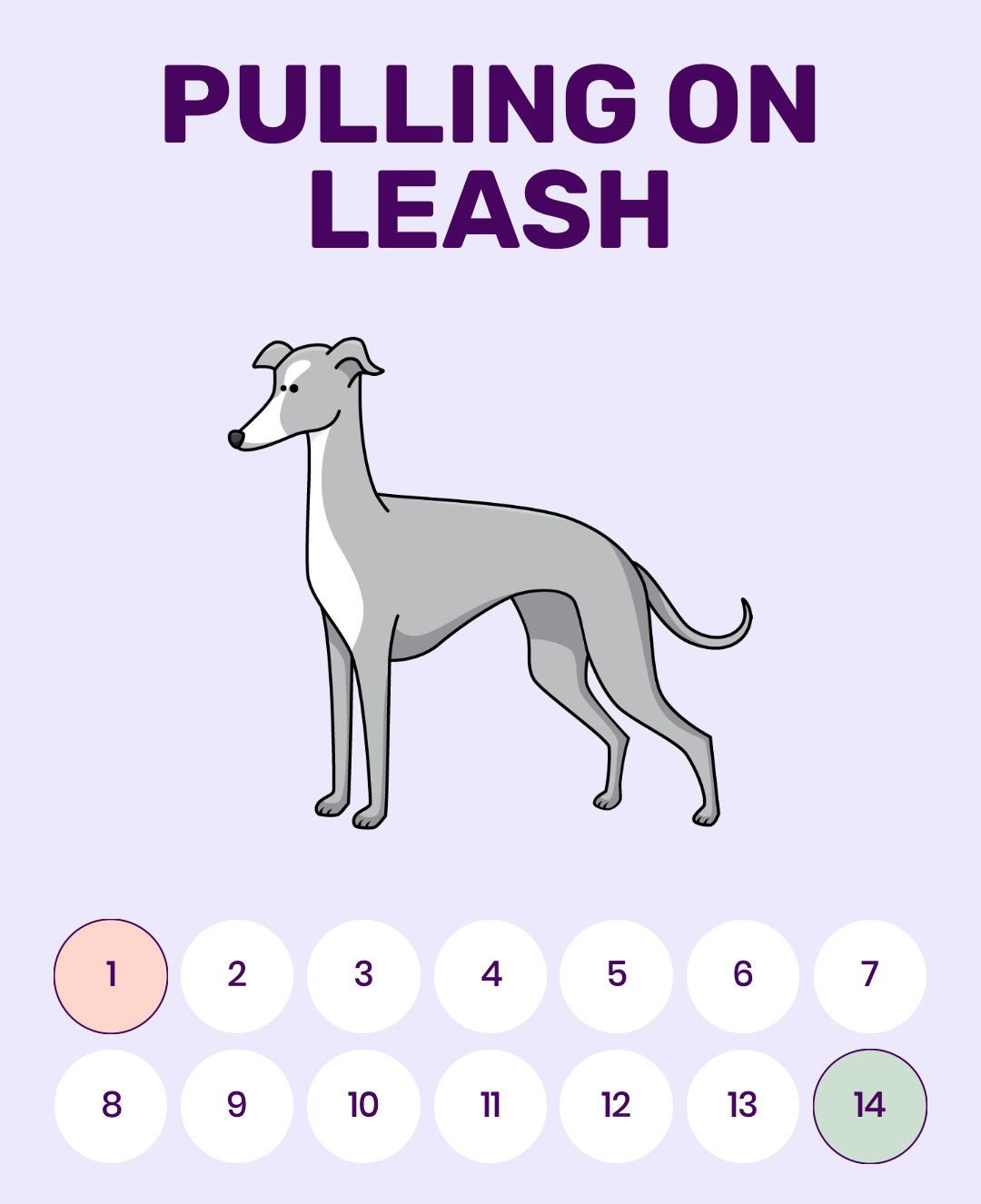Screen dimensions: 981x1204
Task: Tap the 11 option
Action: tap(490, 1106)
